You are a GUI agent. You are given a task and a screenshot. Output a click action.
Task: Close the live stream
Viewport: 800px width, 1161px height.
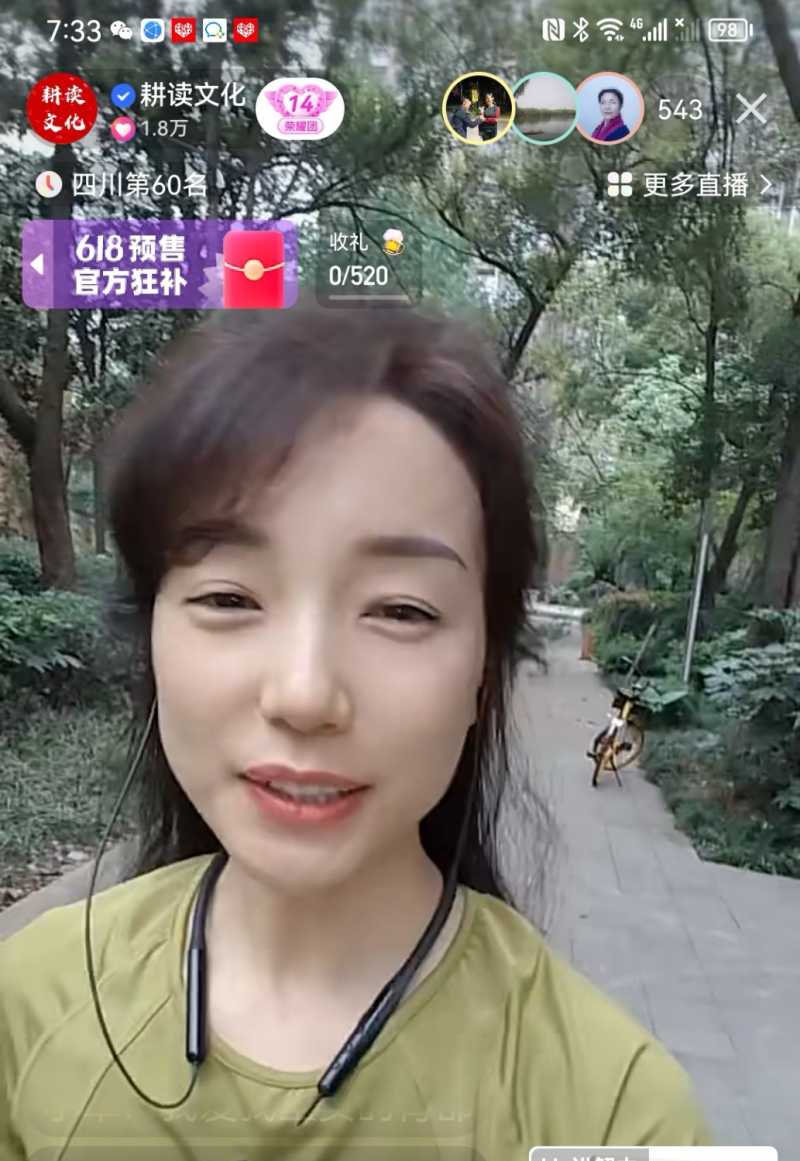click(x=751, y=108)
